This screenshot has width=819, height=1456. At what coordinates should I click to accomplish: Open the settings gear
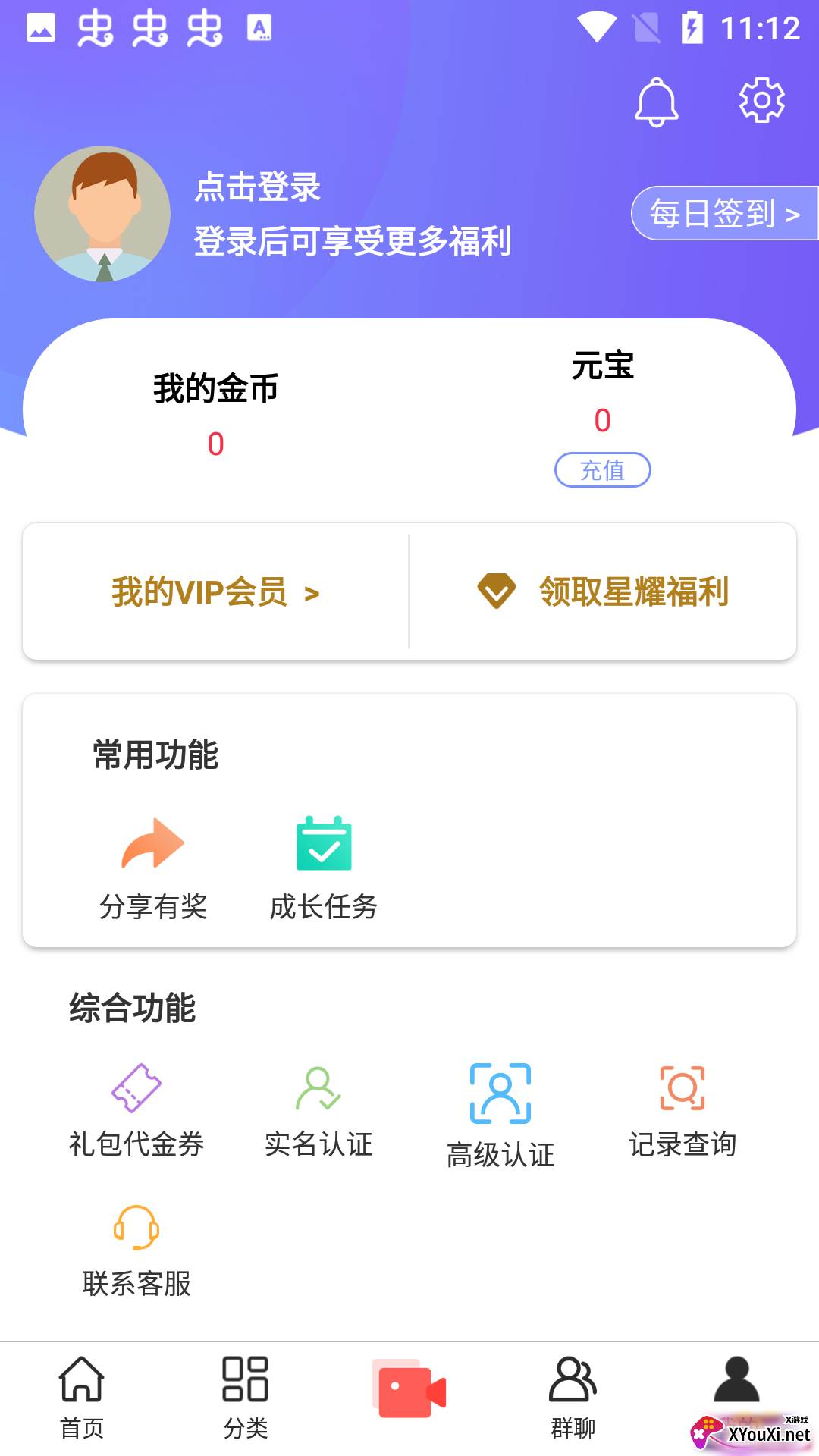pos(761,100)
